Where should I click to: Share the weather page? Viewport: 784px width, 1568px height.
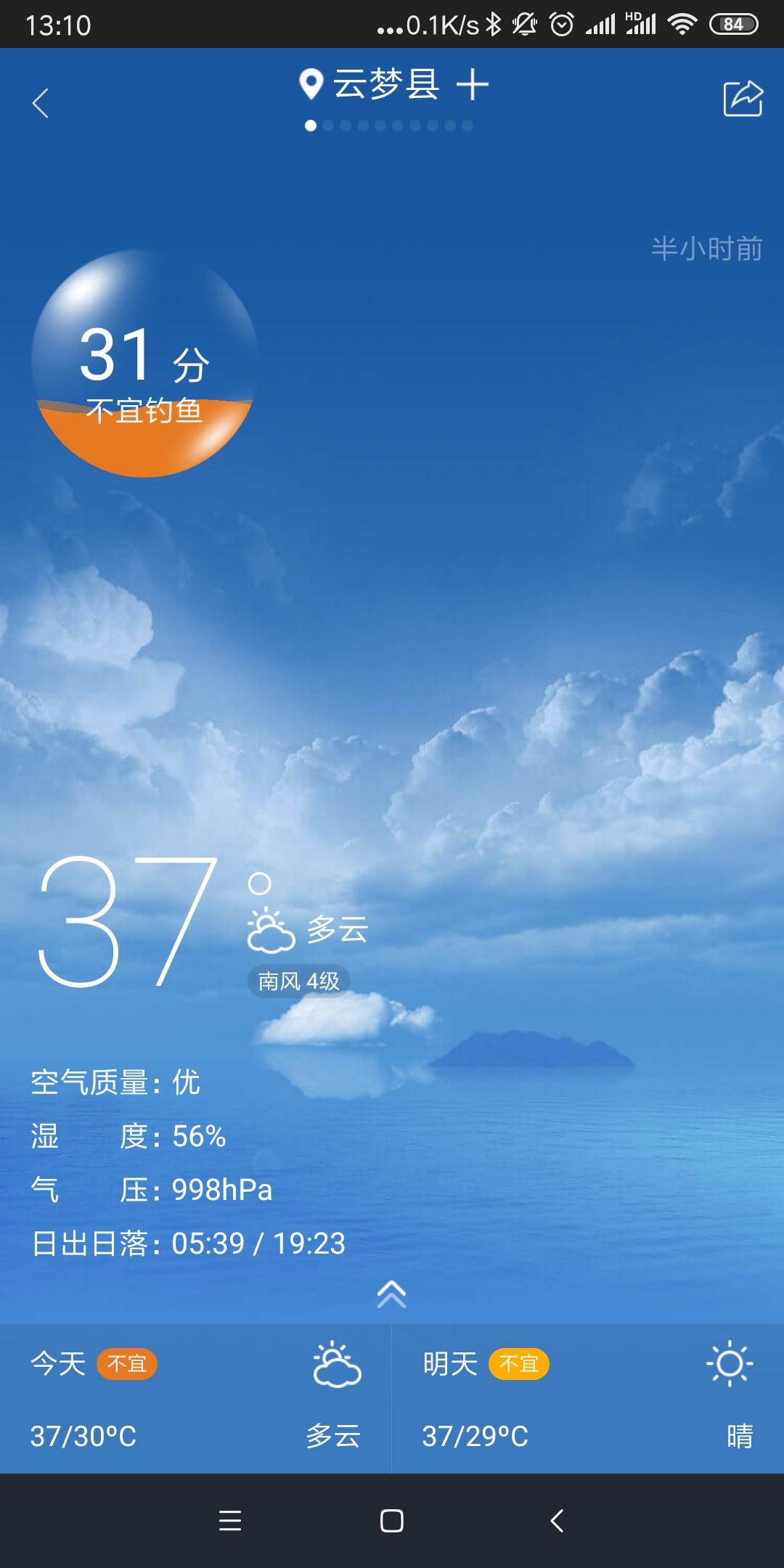pos(743,99)
